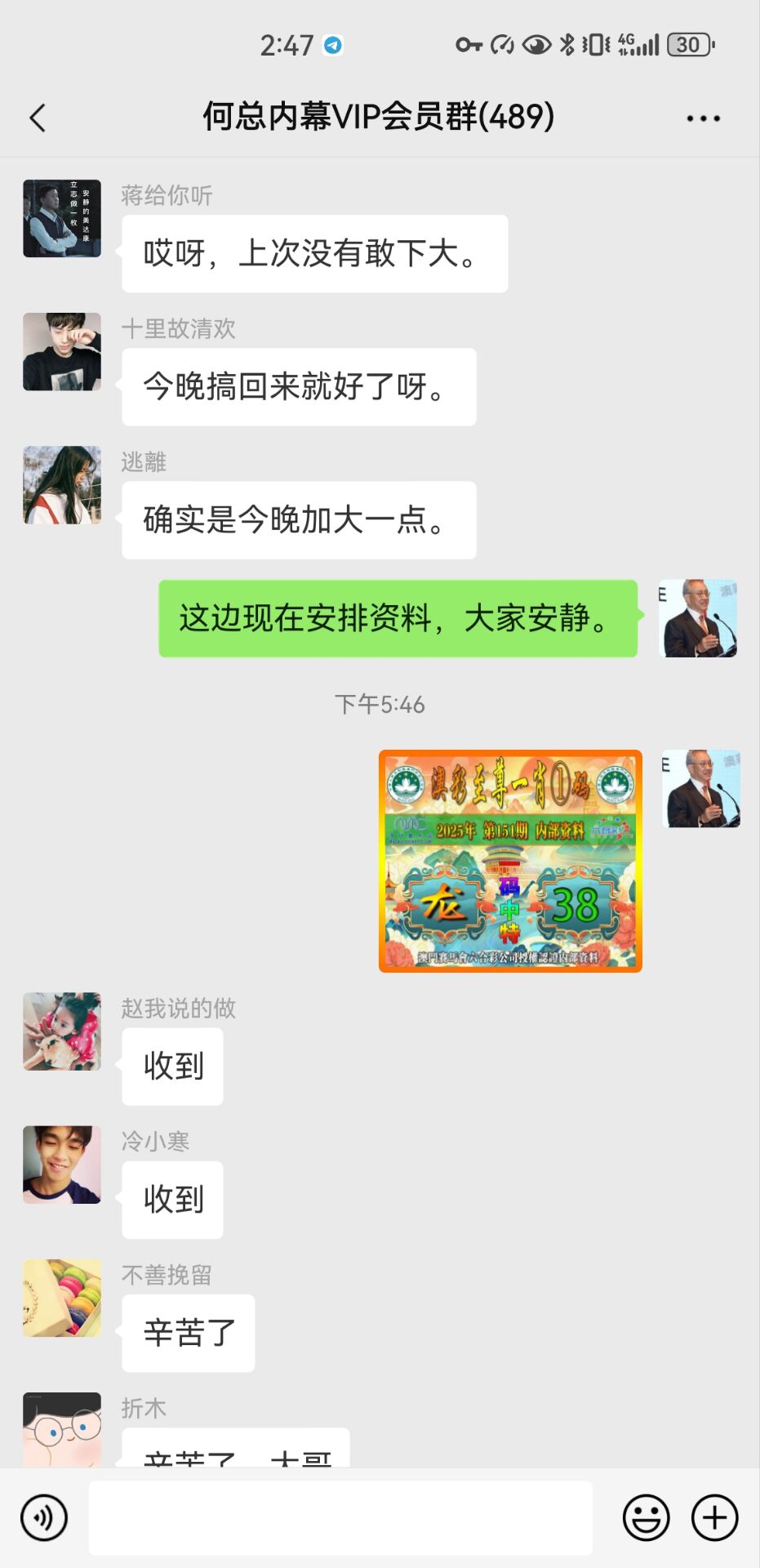Open the group chat options menu
This screenshot has height=1568, width=760.
(x=703, y=118)
